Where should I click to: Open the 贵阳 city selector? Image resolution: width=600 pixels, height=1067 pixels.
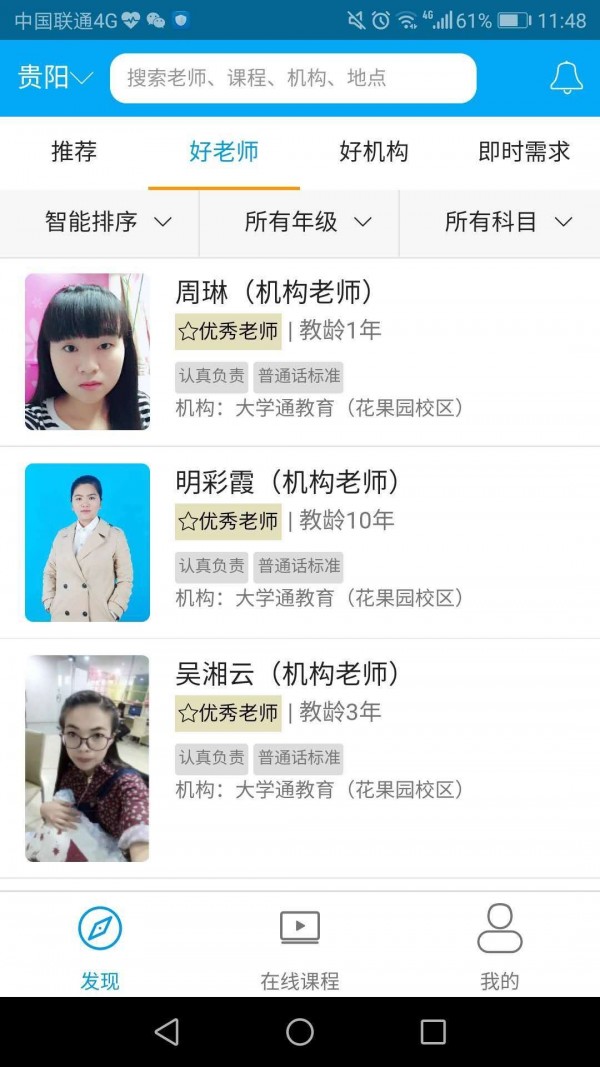(55, 78)
